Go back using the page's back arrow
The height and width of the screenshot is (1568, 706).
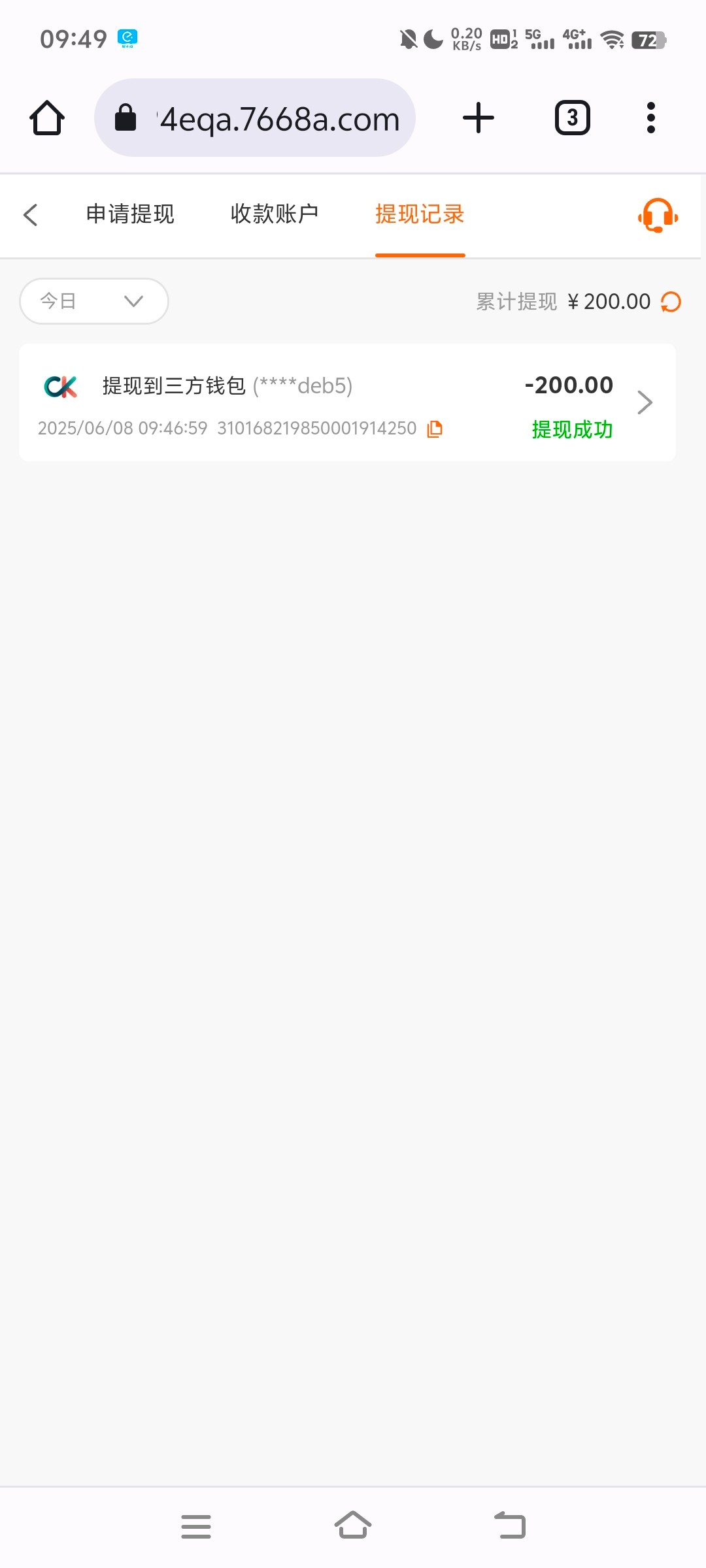coord(30,214)
